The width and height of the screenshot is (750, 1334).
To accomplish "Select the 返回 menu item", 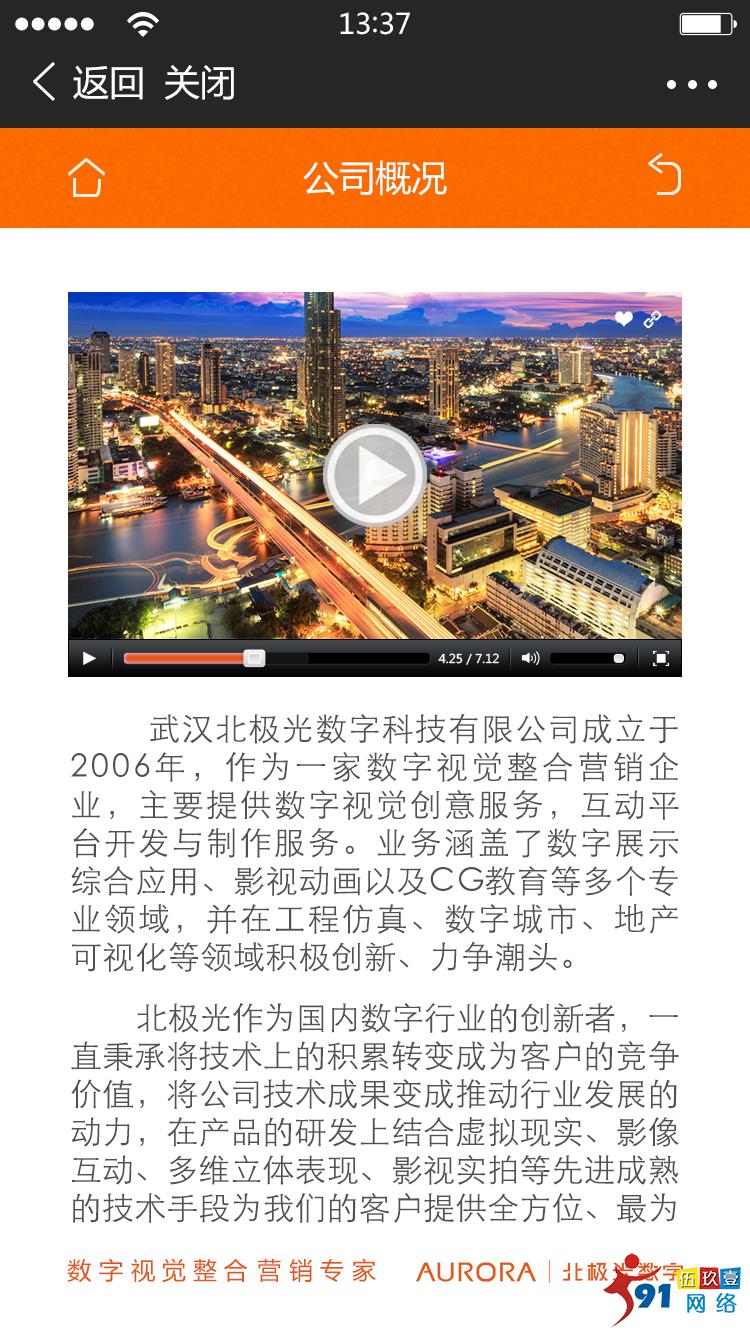I will click(103, 84).
